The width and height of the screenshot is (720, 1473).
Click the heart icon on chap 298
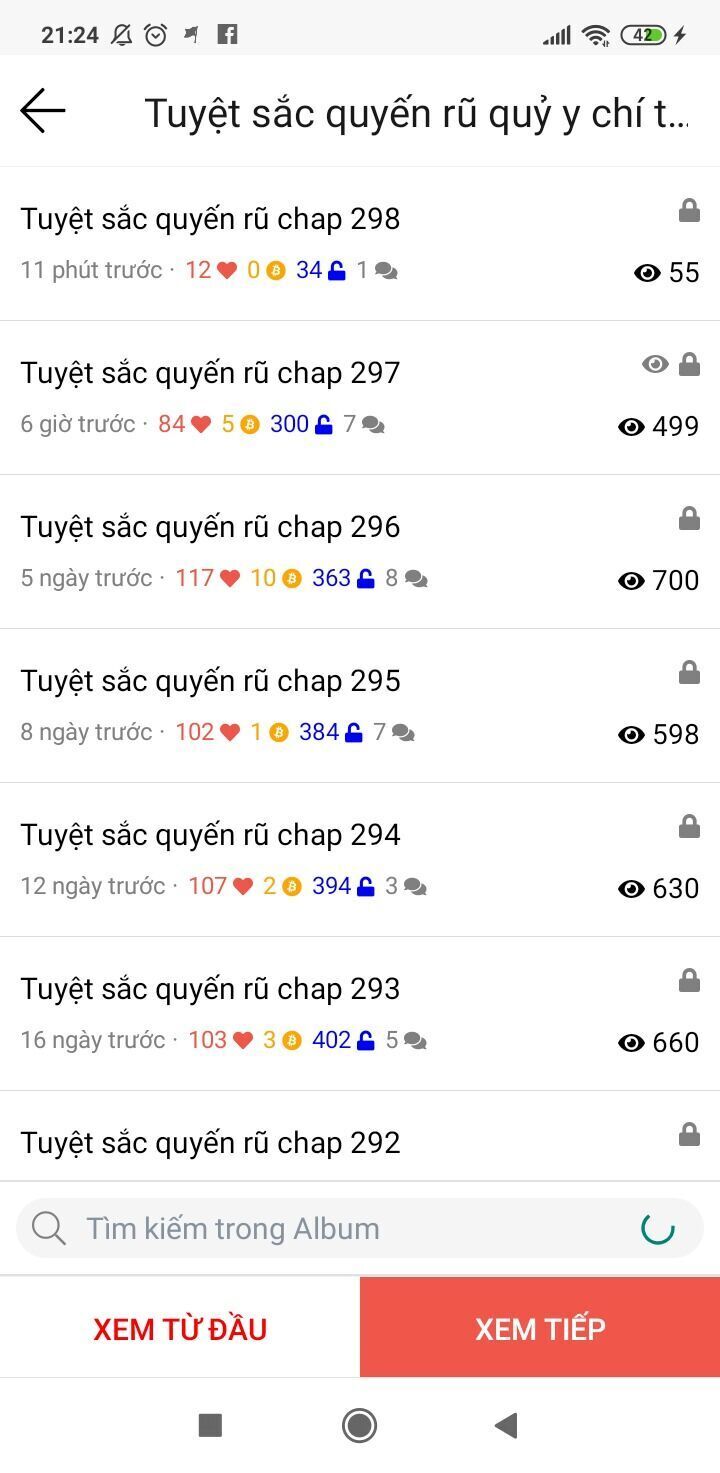pyautogui.click(x=227, y=269)
